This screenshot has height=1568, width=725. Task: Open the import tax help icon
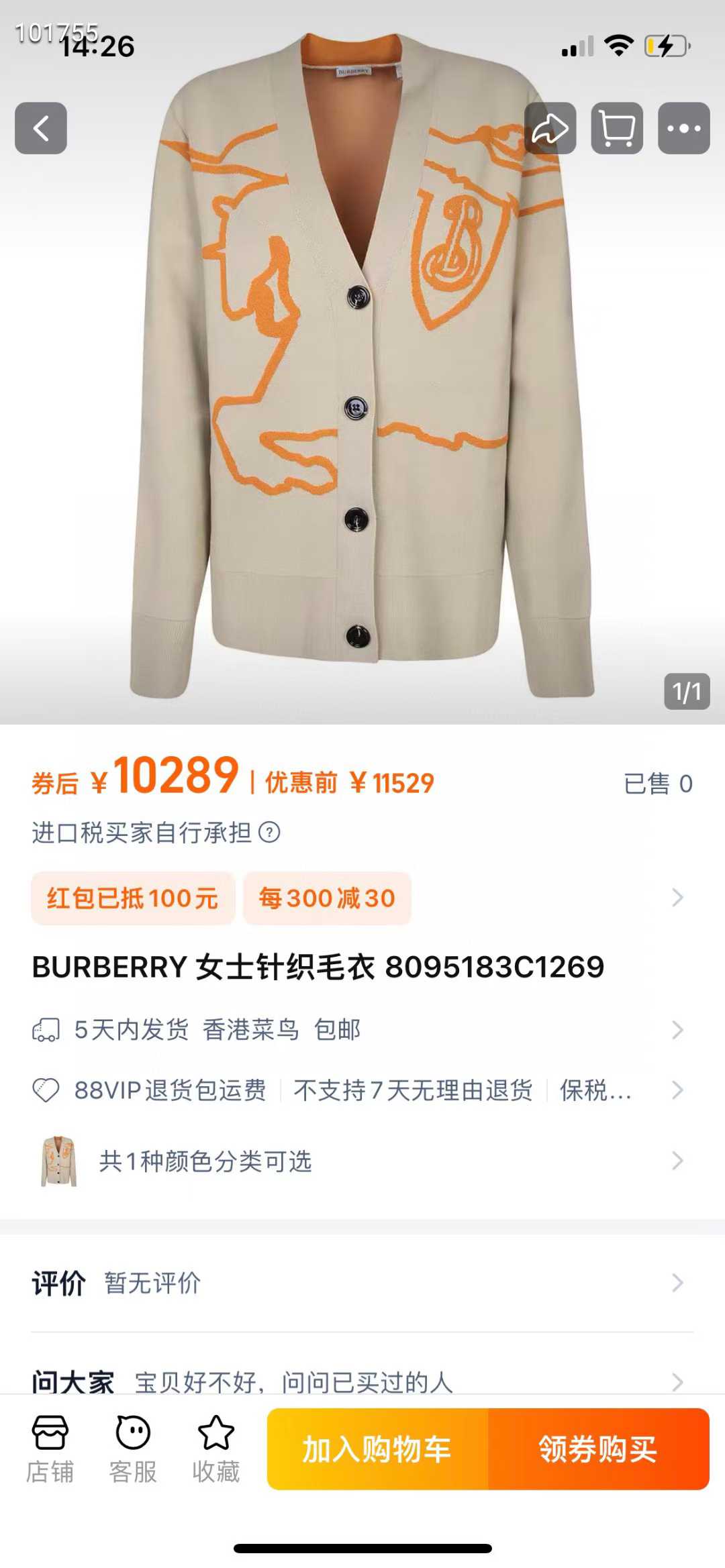269,833
